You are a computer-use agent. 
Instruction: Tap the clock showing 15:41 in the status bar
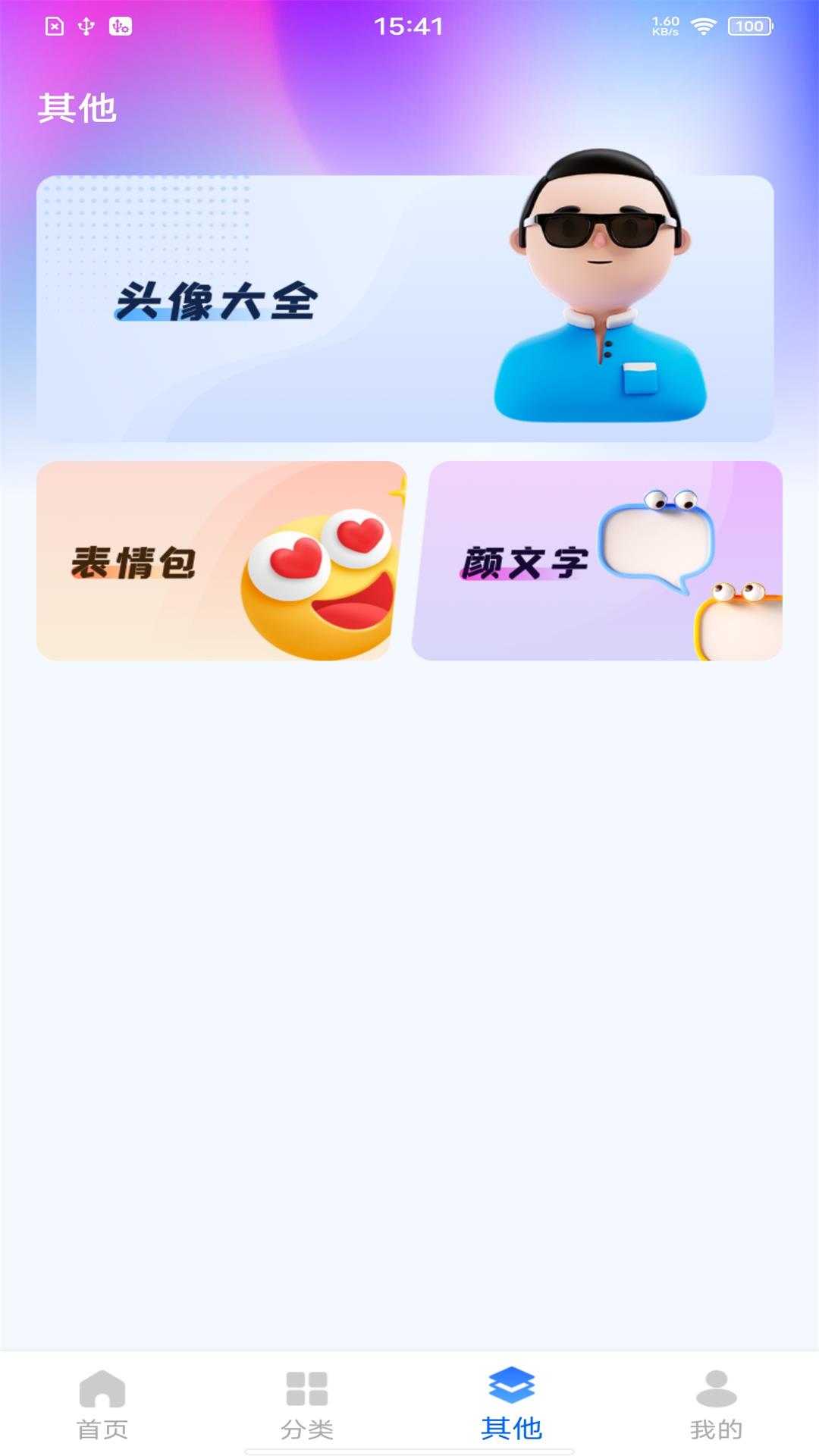[409, 25]
